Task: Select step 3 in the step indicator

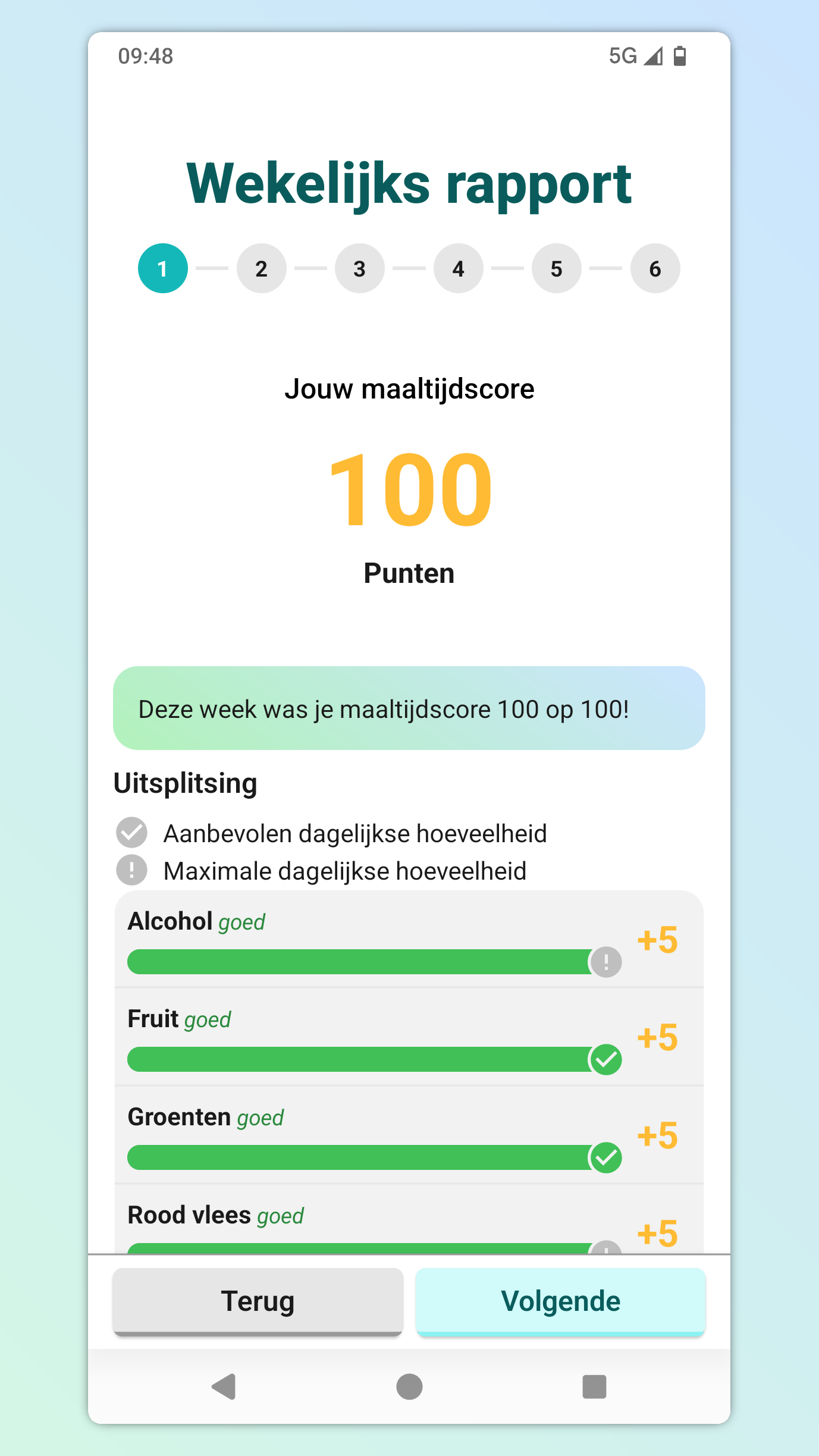Action: [x=359, y=268]
